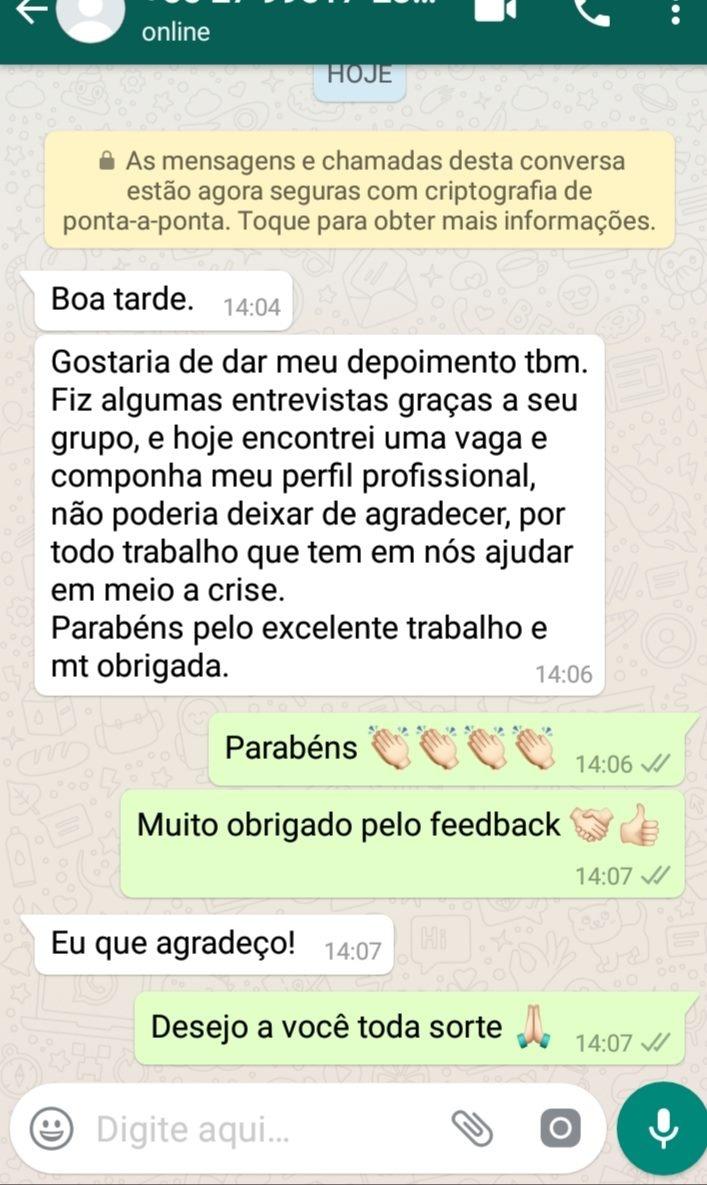Tap the end-to-end encryption notice
Viewport: 707px width, 1185px height.
pos(359,190)
